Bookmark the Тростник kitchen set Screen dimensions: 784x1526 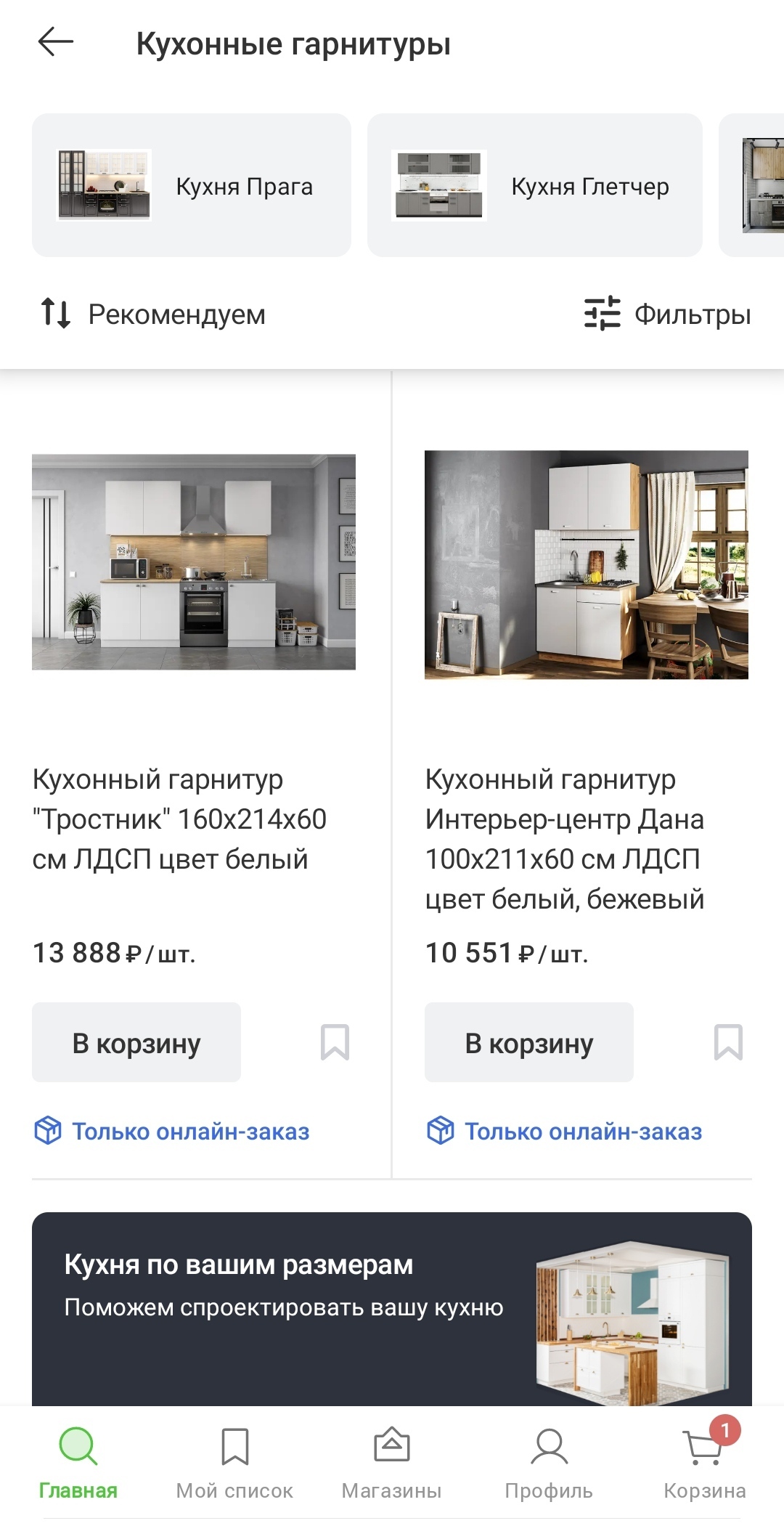335,1042
